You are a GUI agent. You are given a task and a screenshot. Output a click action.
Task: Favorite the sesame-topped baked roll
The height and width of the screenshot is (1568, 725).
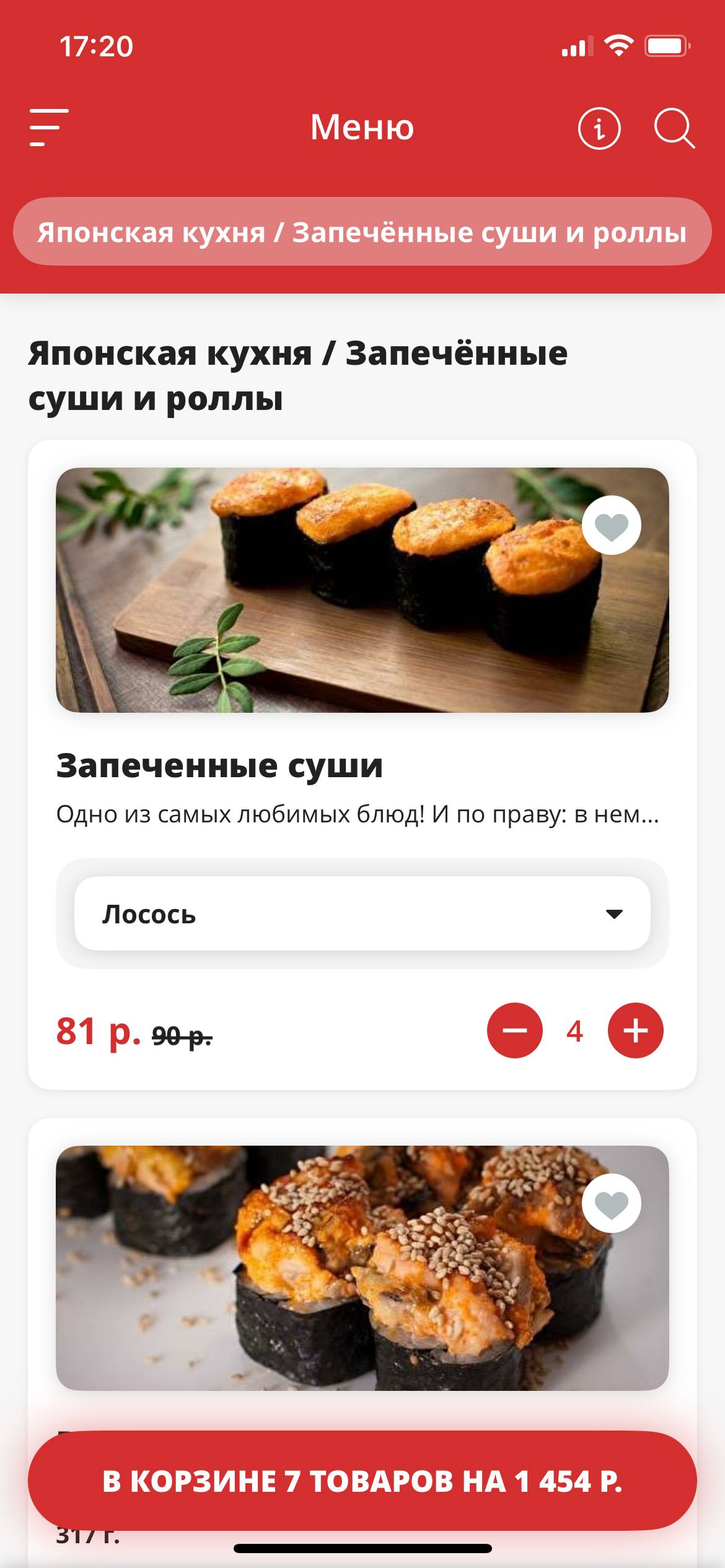click(x=611, y=1203)
